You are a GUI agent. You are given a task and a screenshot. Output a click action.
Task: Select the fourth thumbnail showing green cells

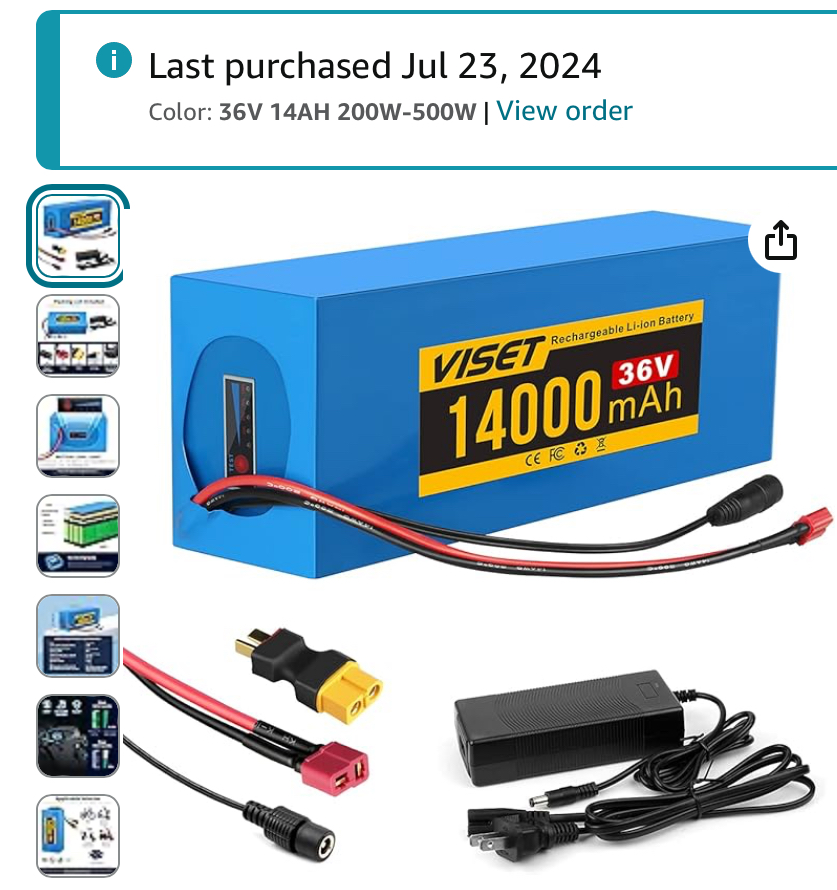click(x=77, y=536)
